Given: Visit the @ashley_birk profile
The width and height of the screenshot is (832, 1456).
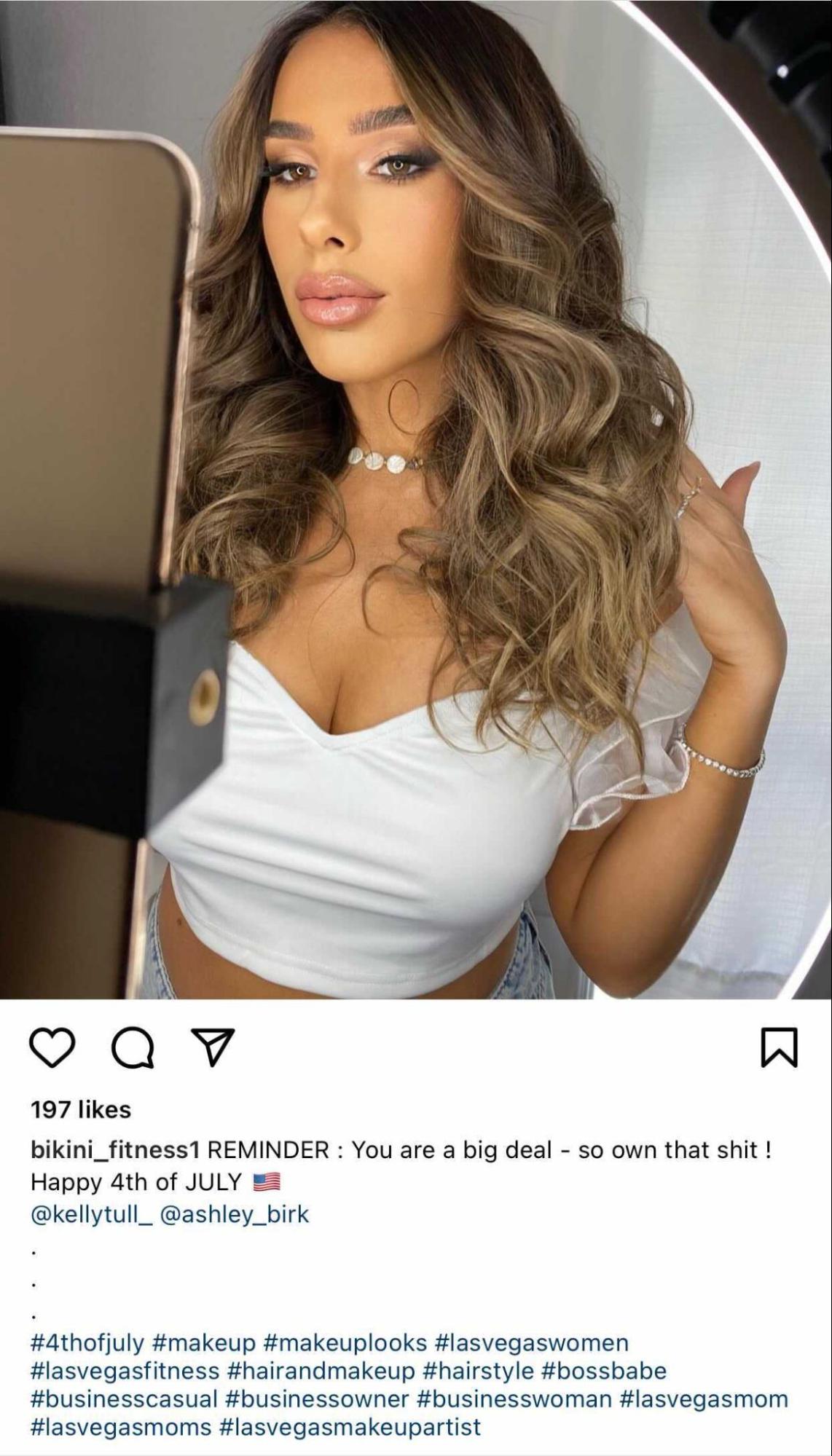Looking at the screenshot, I should 234,1214.
